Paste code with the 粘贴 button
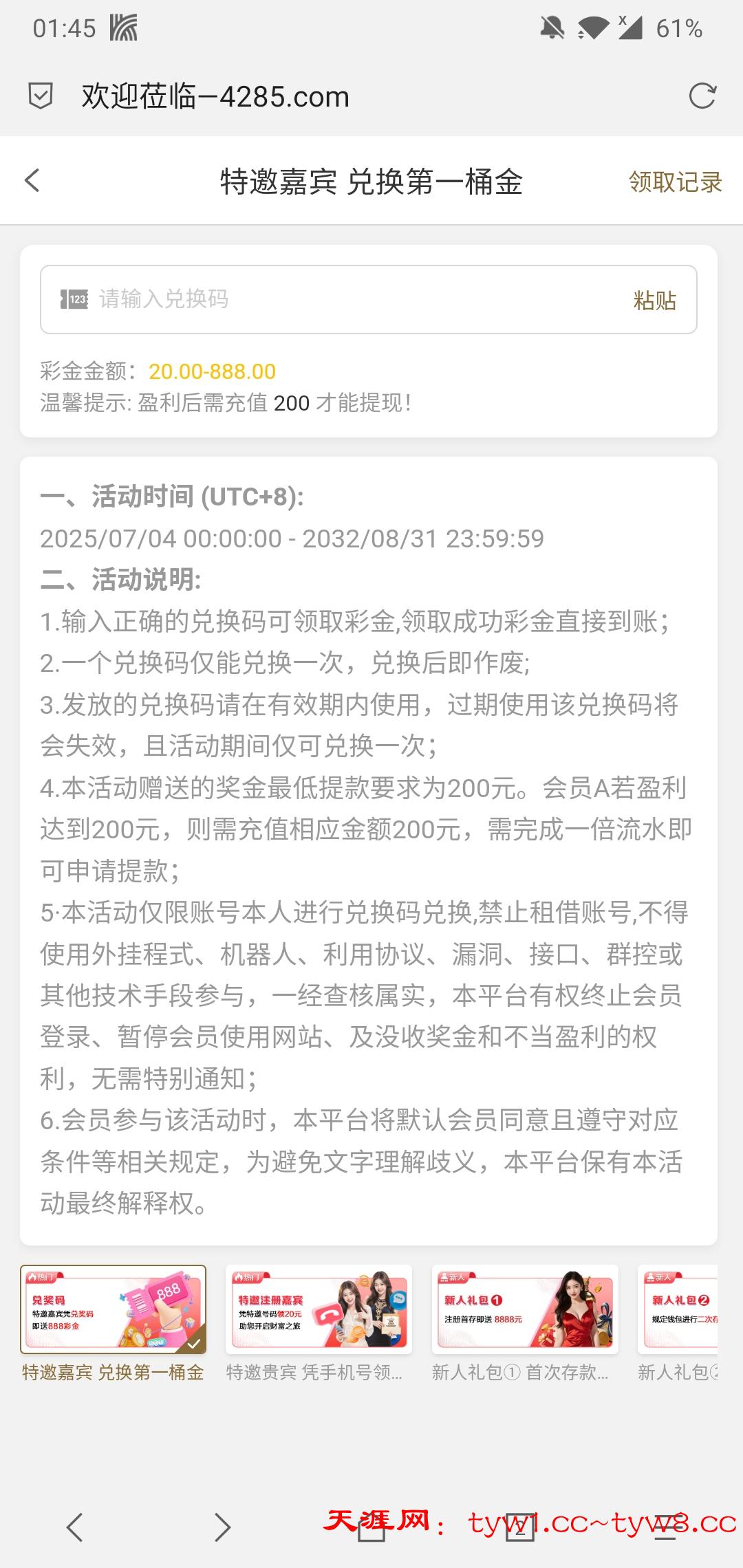Screen dimensions: 743x1568 tap(654, 301)
